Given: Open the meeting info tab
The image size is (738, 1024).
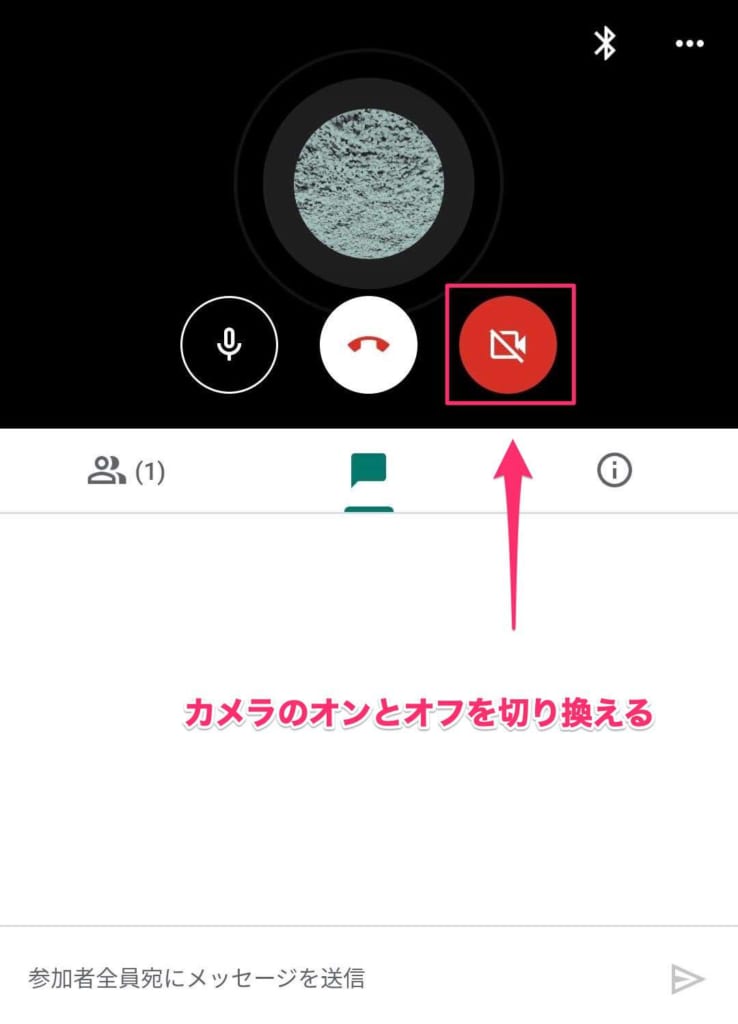Looking at the screenshot, I should (x=614, y=471).
